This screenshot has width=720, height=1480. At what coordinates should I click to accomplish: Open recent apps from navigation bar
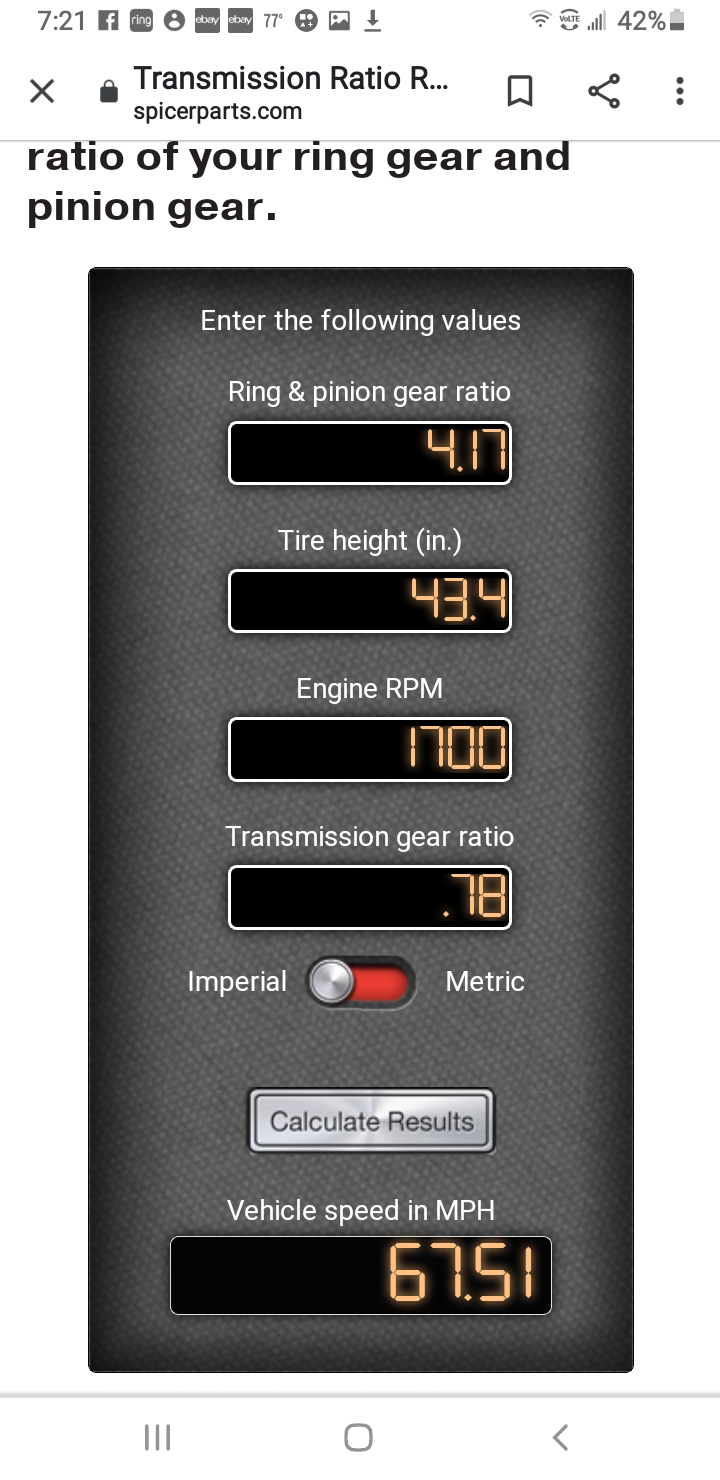point(158,1437)
